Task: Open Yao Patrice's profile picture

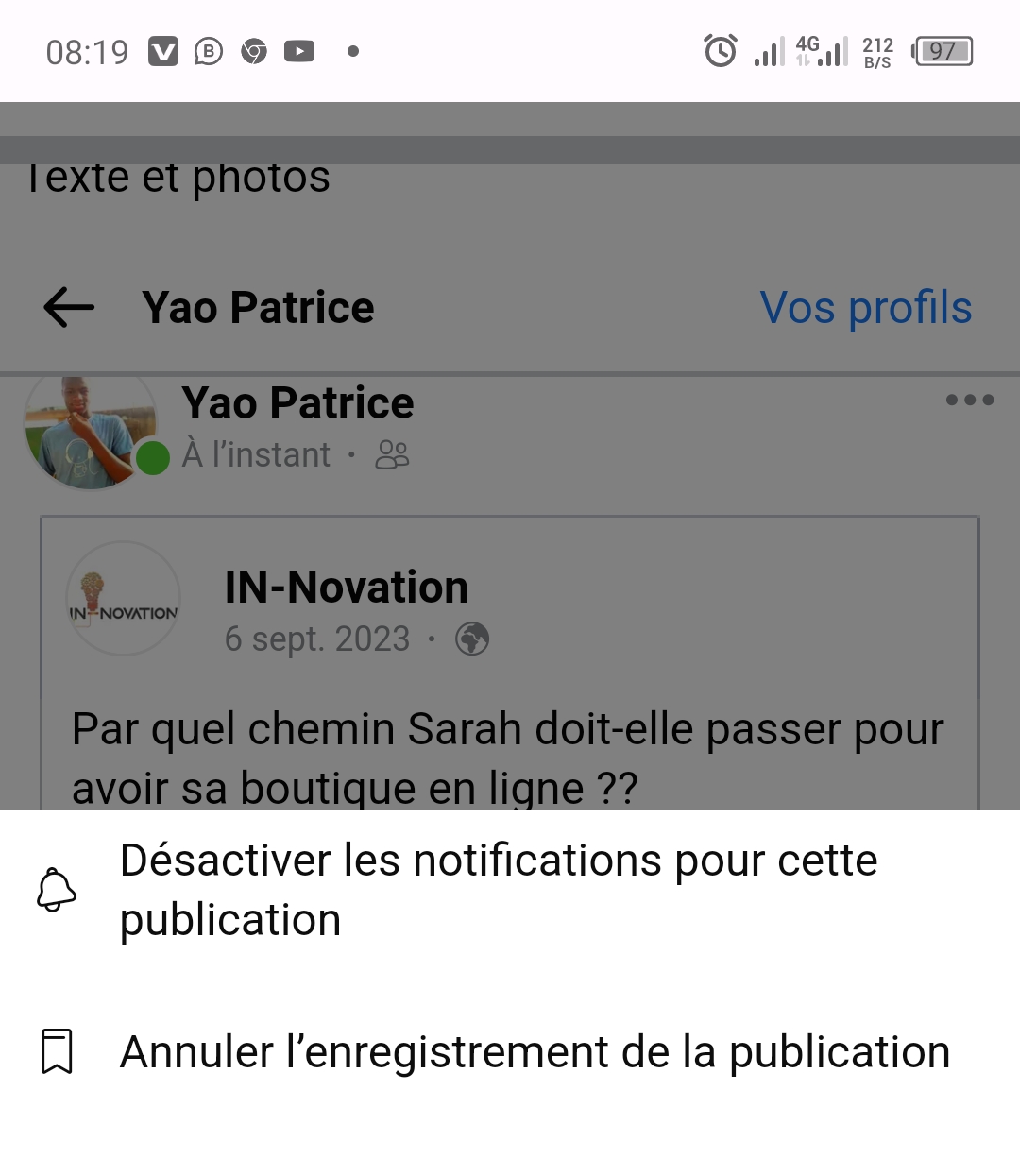Action: coord(91,433)
